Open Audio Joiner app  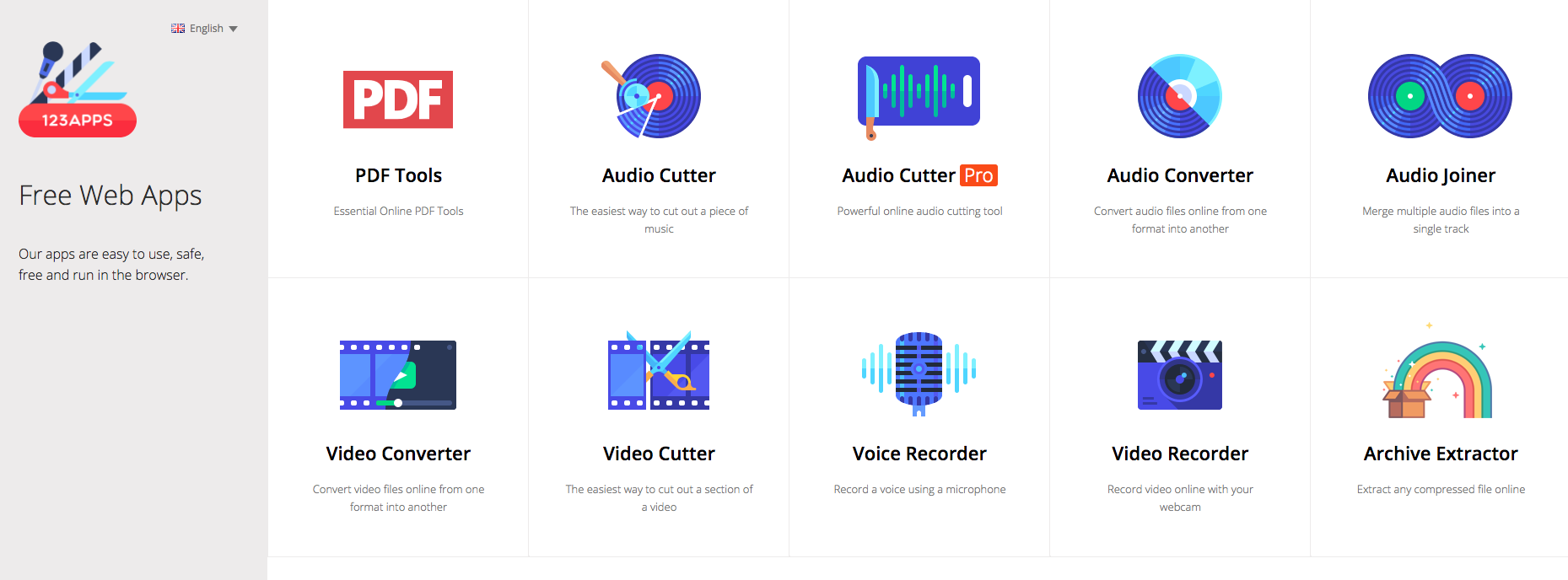tap(1441, 175)
